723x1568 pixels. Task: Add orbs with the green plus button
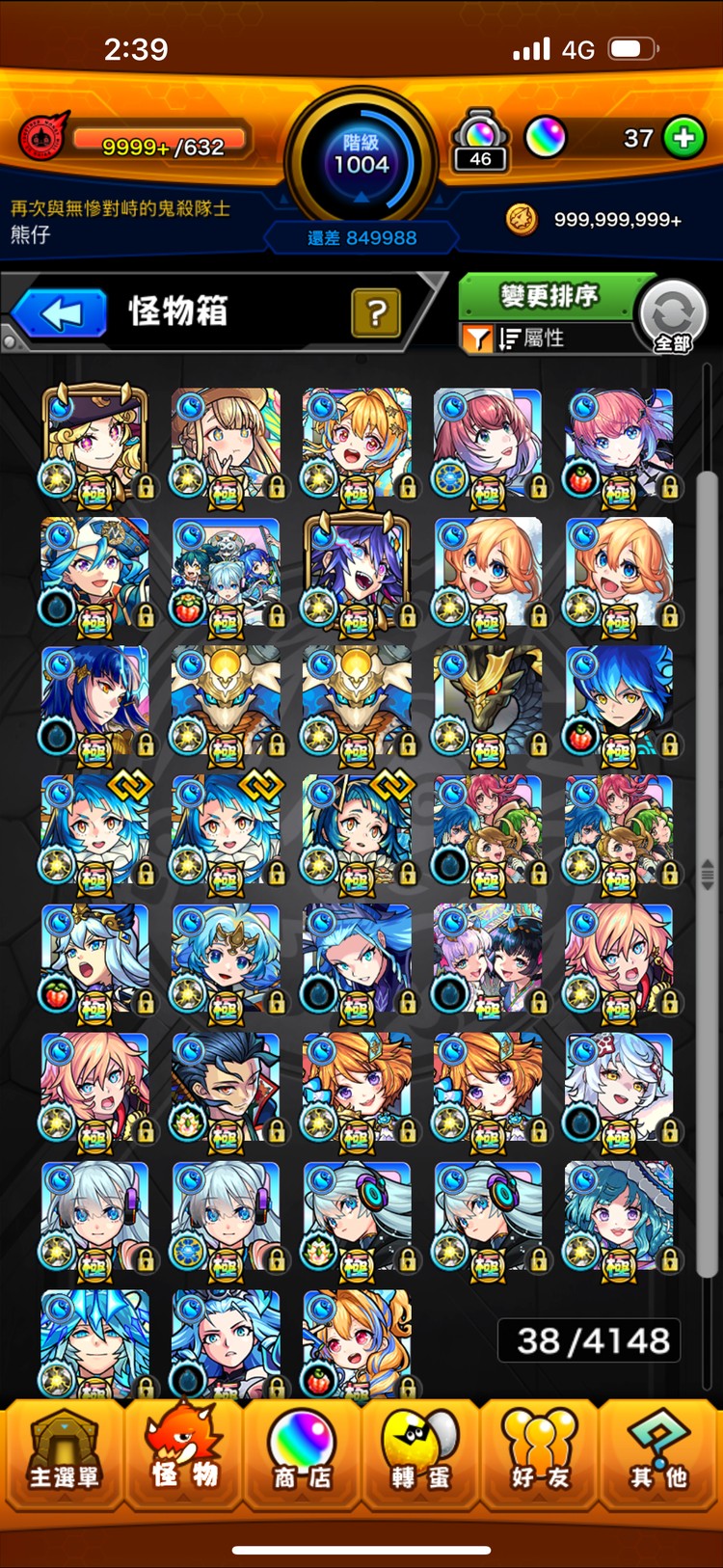(684, 138)
